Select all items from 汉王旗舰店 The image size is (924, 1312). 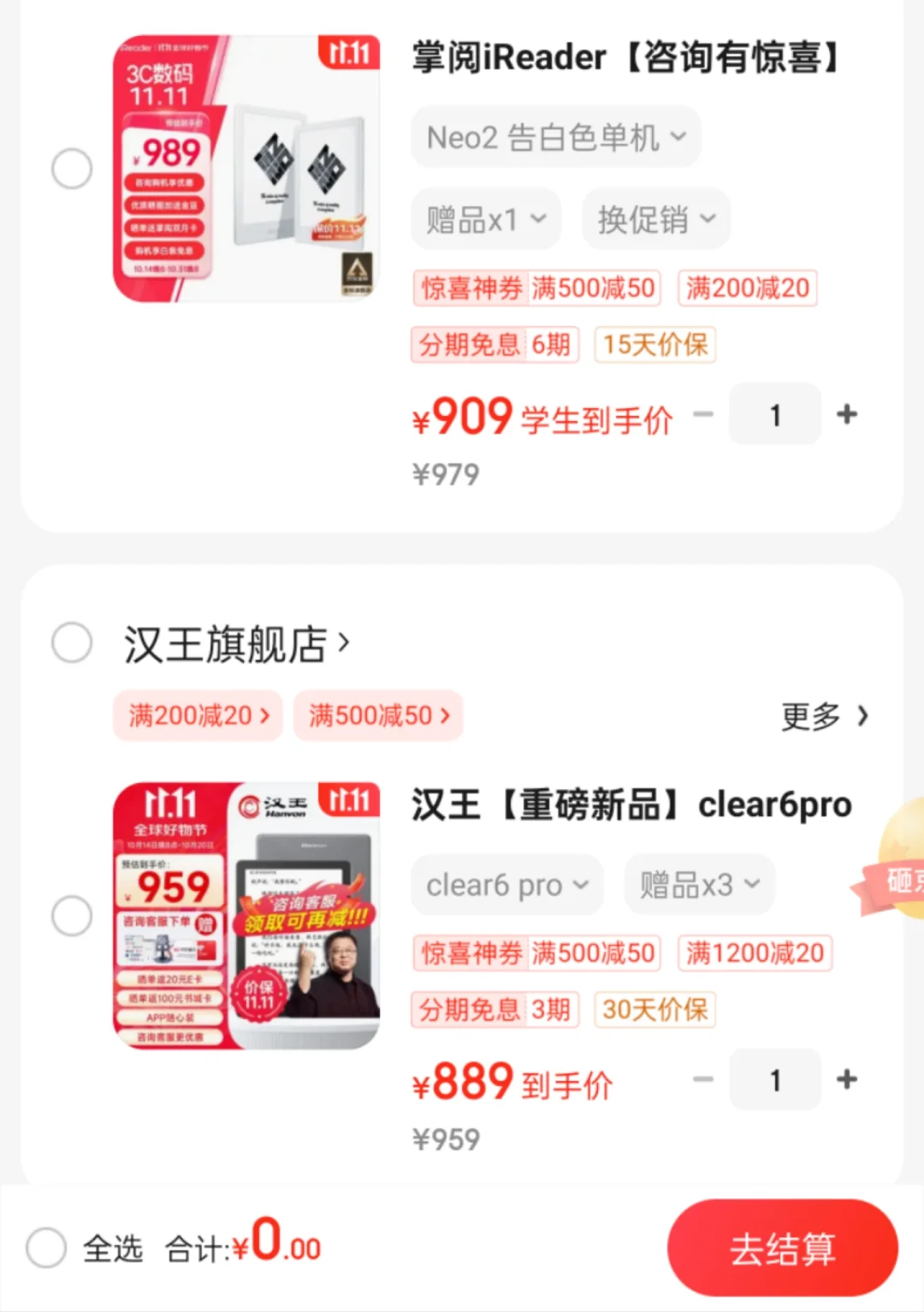pyautogui.click(x=72, y=643)
